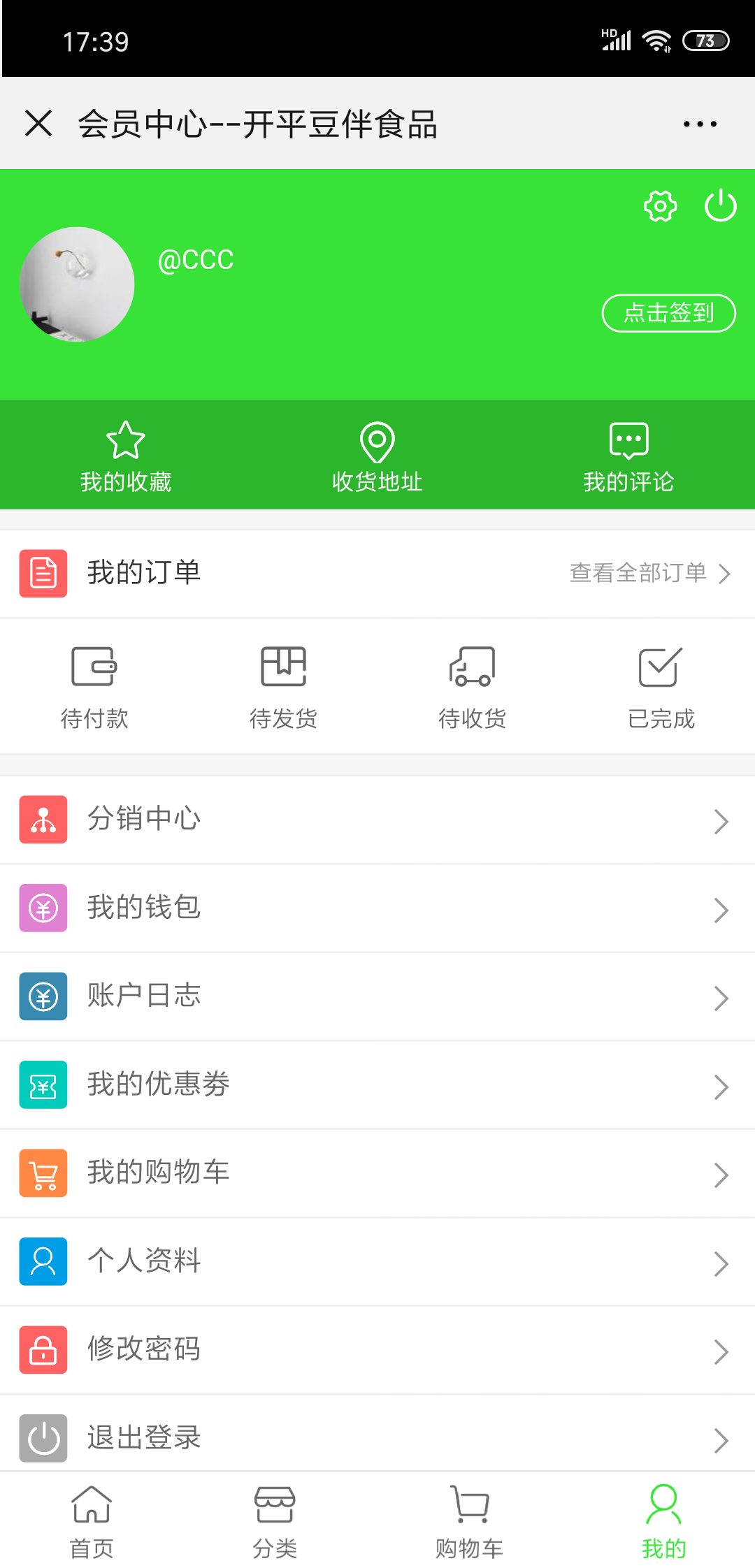View 我的评论 comments
Image resolution: width=755 pixels, height=1568 pixels.
[x=628, y=456]
